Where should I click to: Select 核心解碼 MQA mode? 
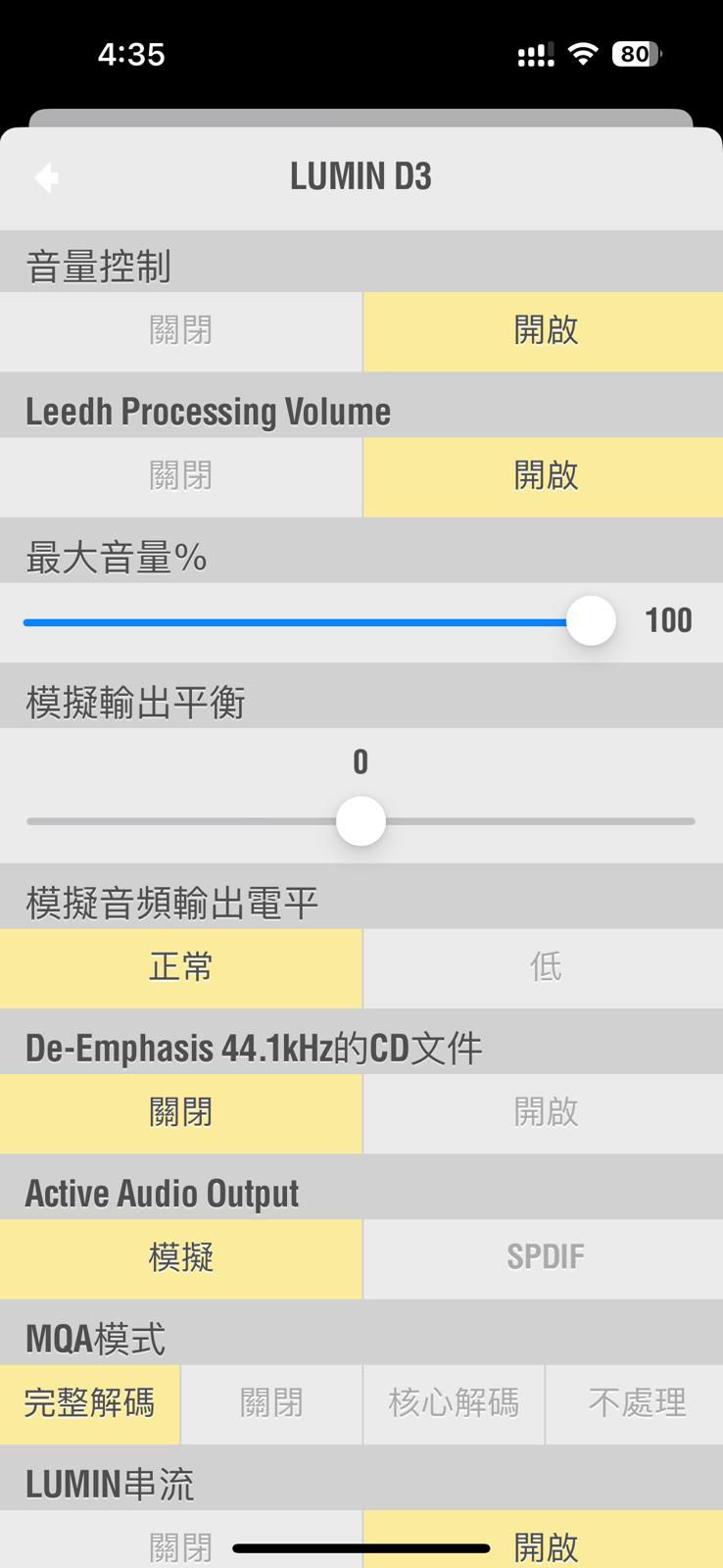(x=454, y=1404)
